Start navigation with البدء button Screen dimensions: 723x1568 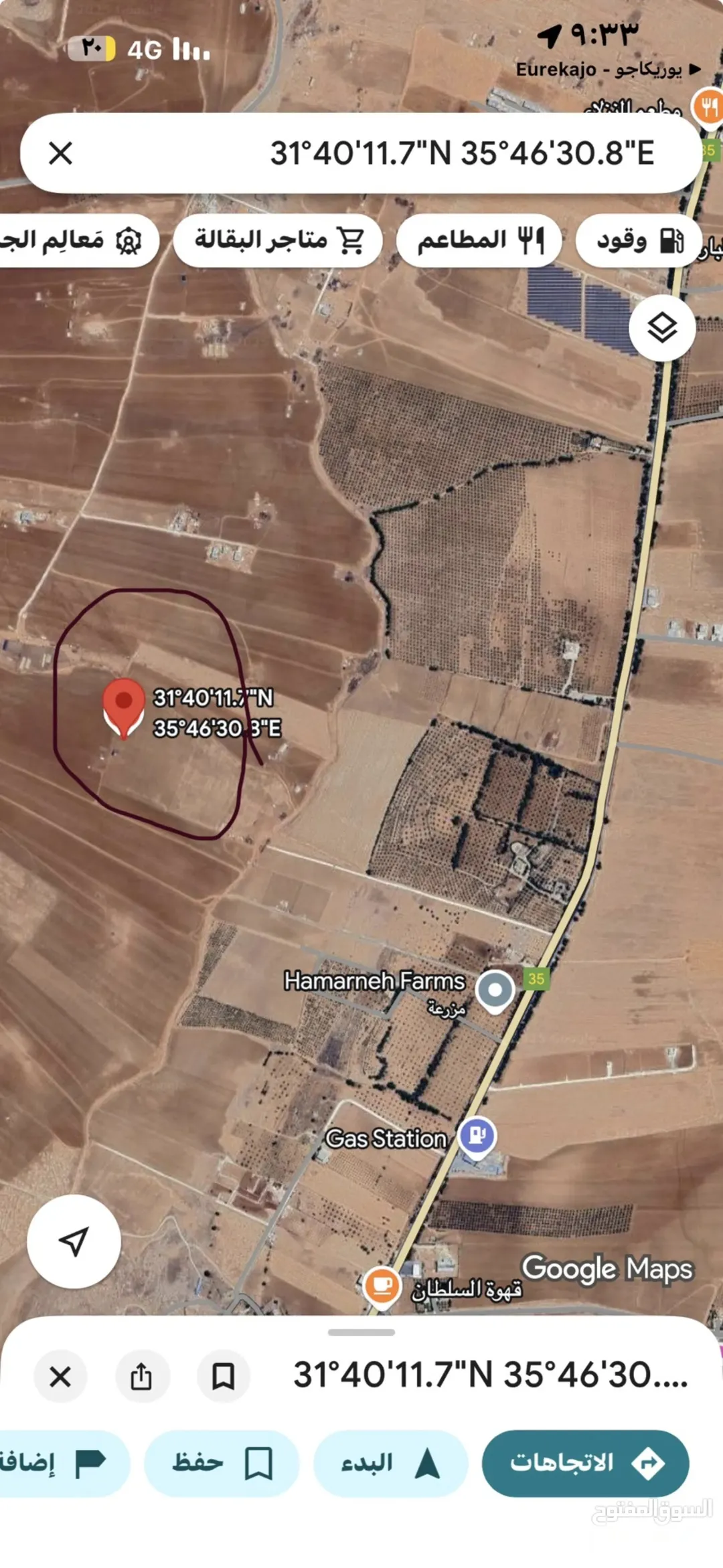point(390,1463)
